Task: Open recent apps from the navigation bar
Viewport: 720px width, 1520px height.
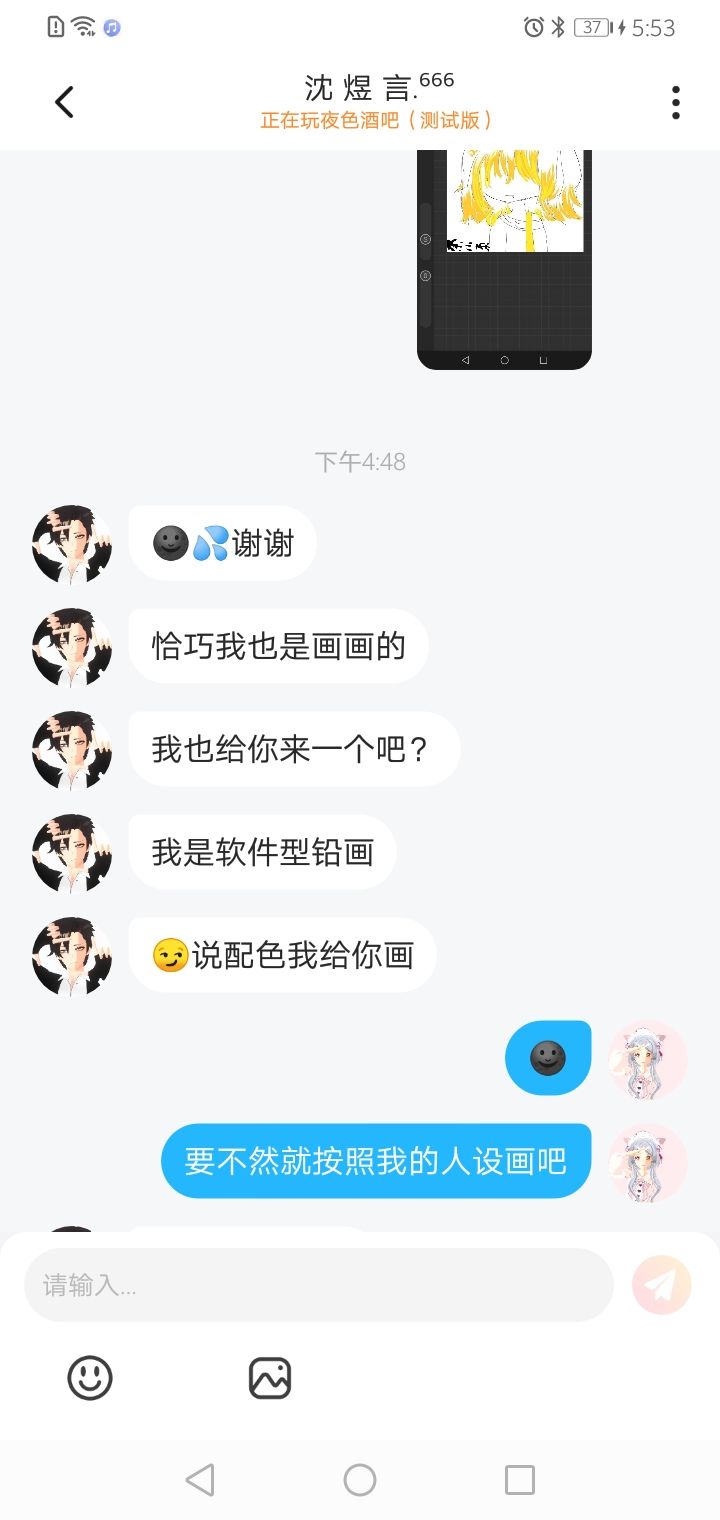Action: point(520,1480)
